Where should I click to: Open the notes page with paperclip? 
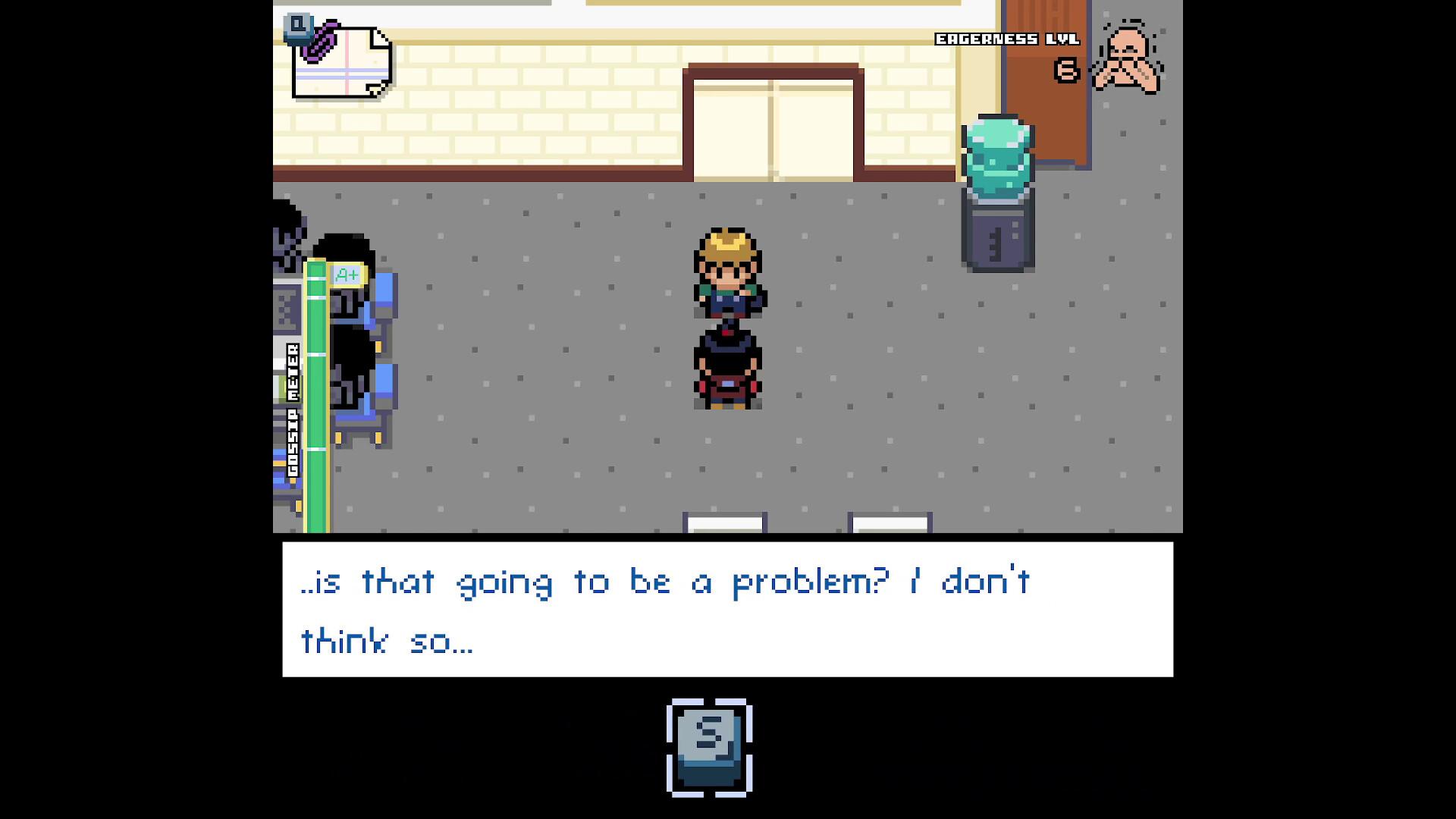[341, 61]
